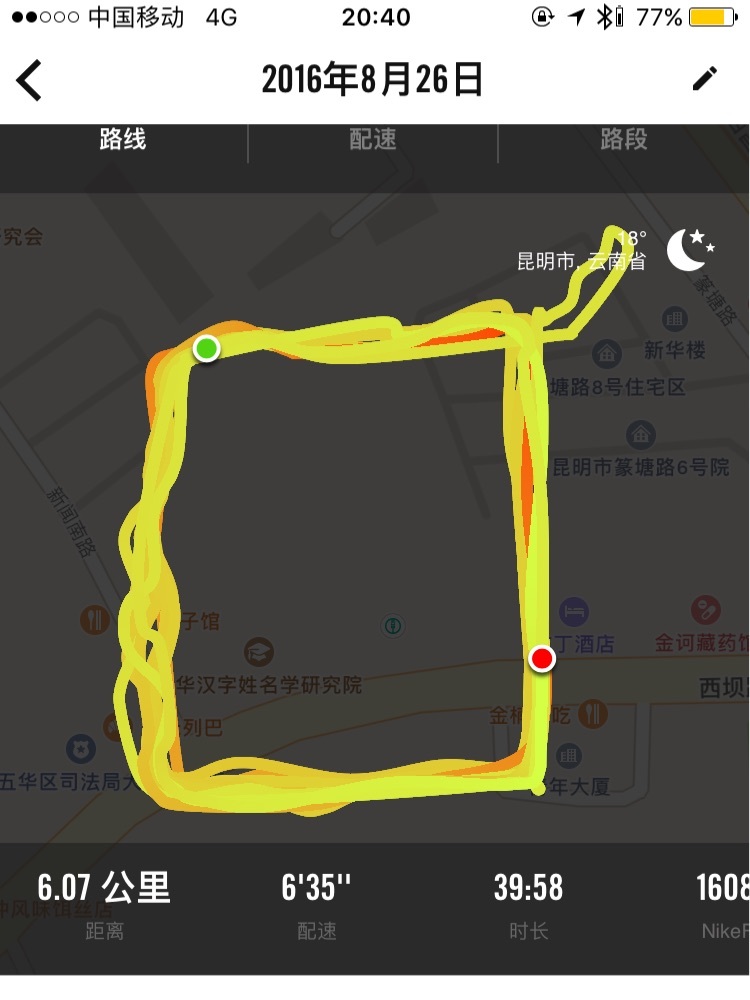Edit the run with the pencil icon
Viewport: 750px width, 1000px height.
coord(705,79)
